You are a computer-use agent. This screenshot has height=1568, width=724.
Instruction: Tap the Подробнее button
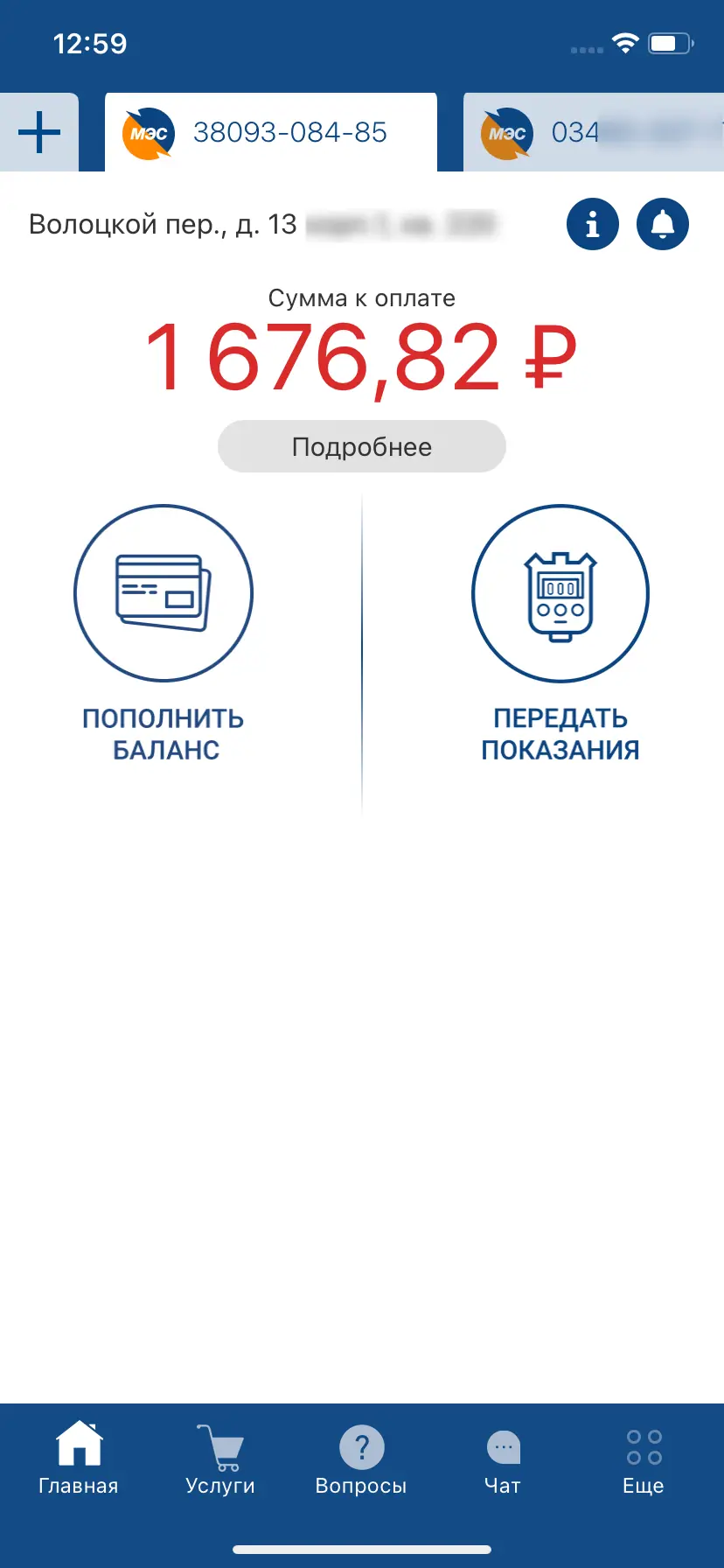tap(362, 447)
